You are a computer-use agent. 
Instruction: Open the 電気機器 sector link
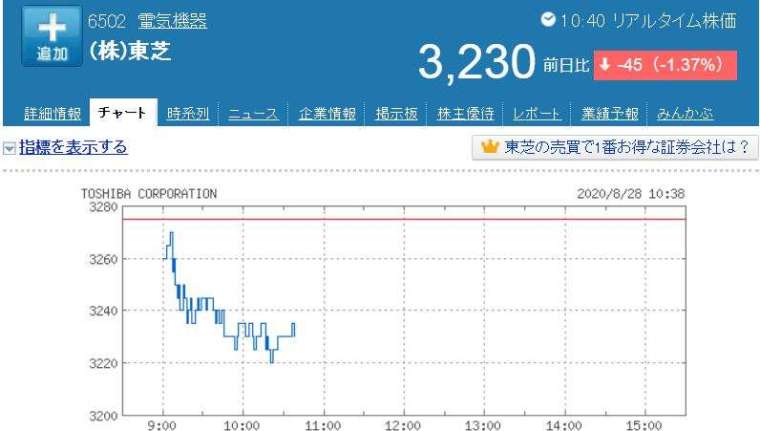[x=173, y=21]
